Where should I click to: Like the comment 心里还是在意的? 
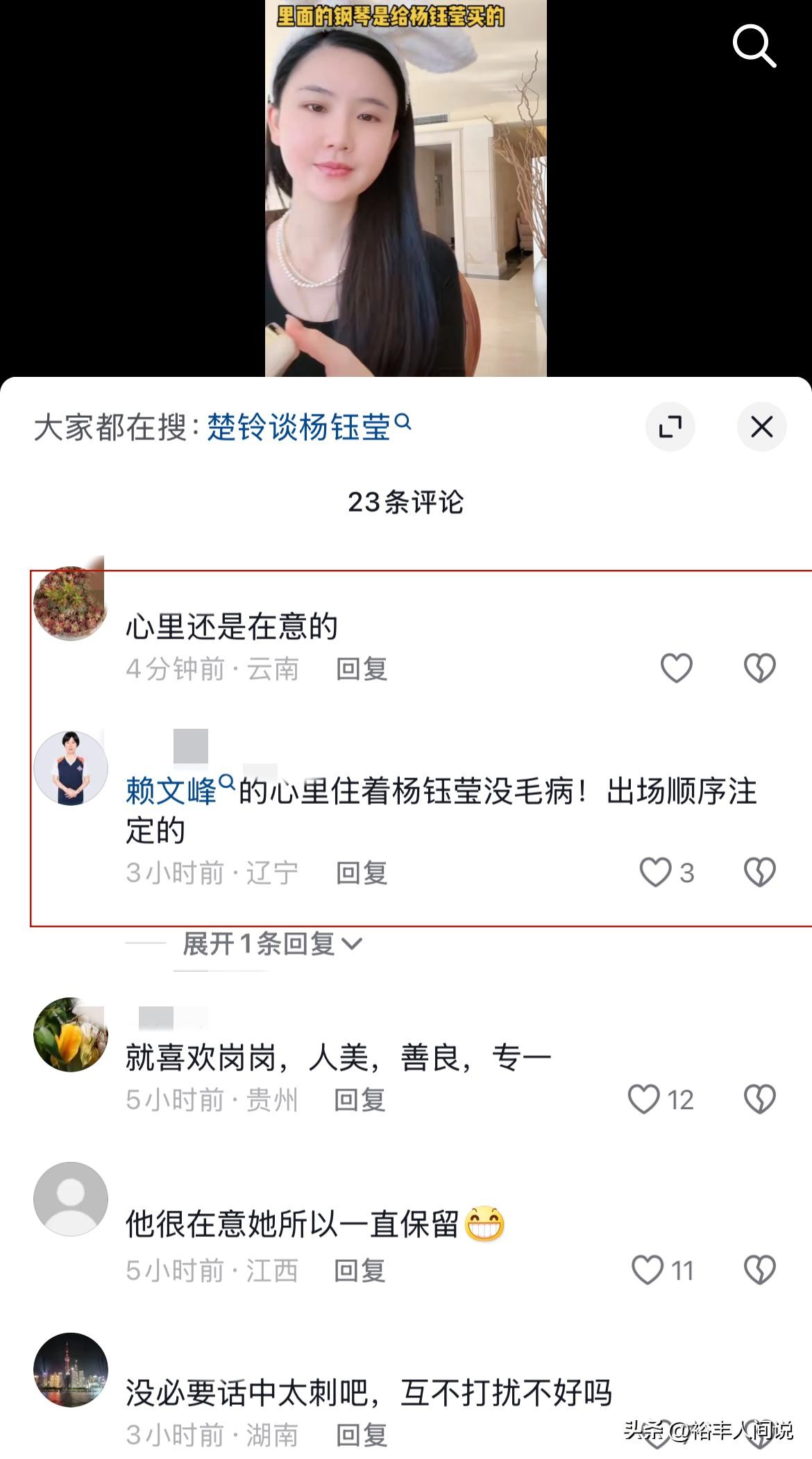[x=676, y=668]
